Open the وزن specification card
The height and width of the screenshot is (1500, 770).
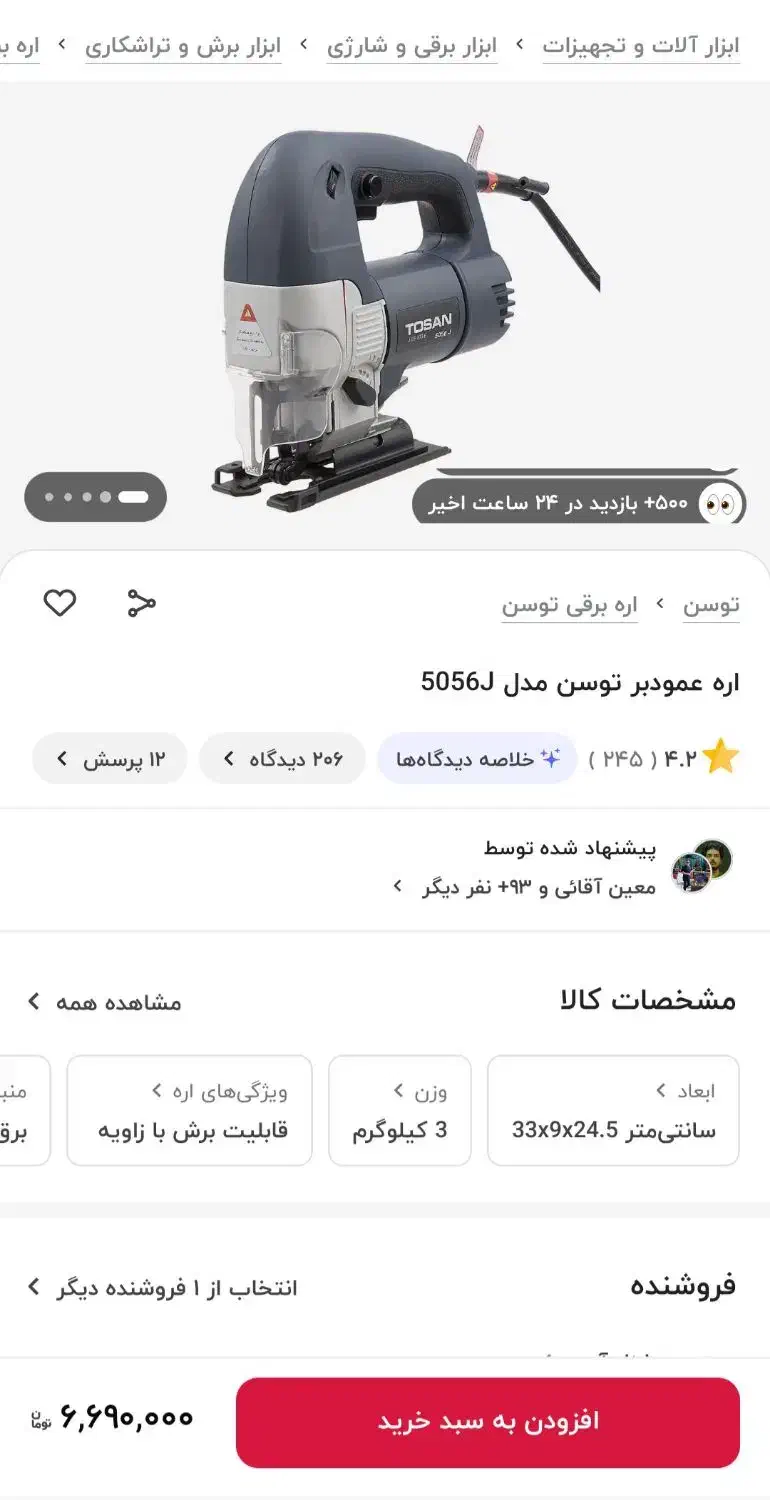[x=400, y=1111]
